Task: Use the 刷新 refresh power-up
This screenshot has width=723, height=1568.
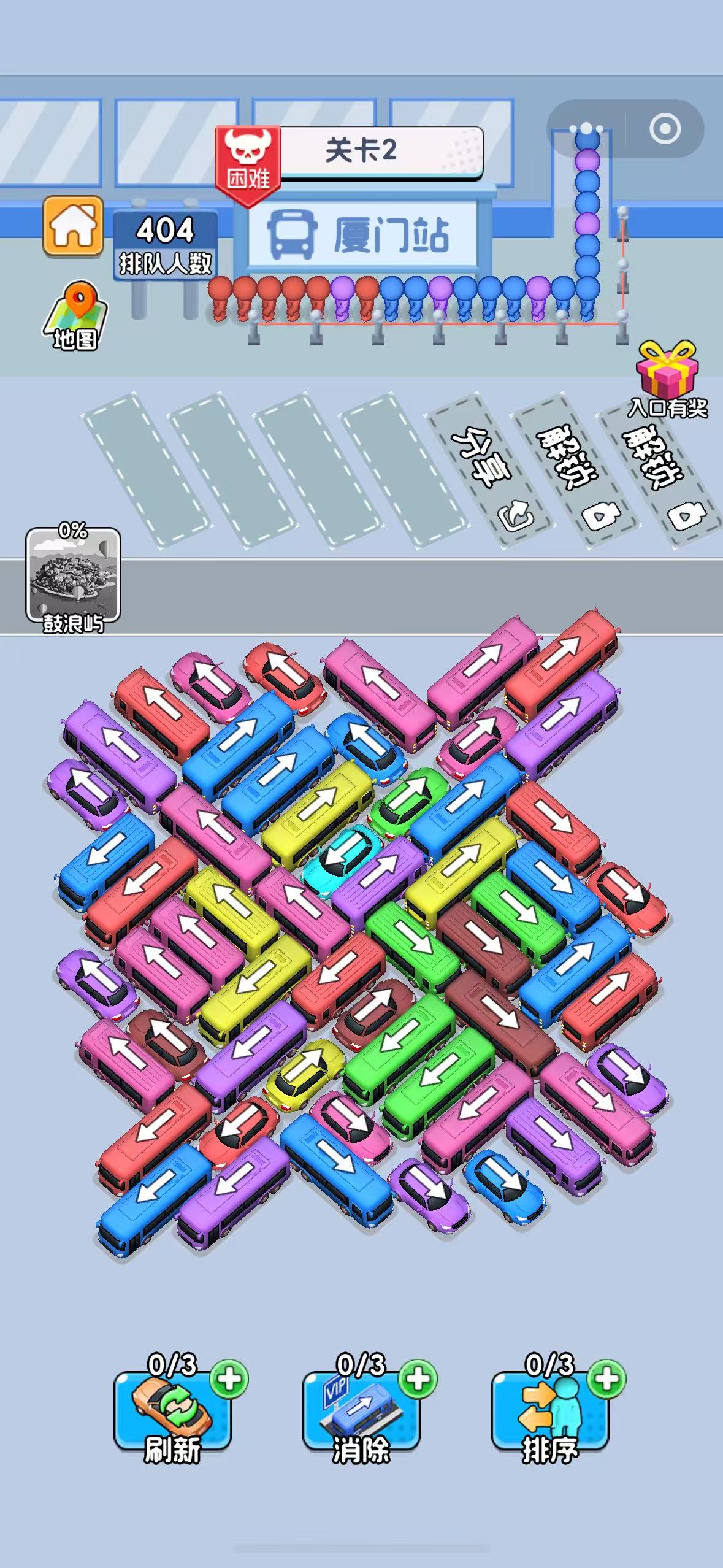Action: coord(172,1418)
